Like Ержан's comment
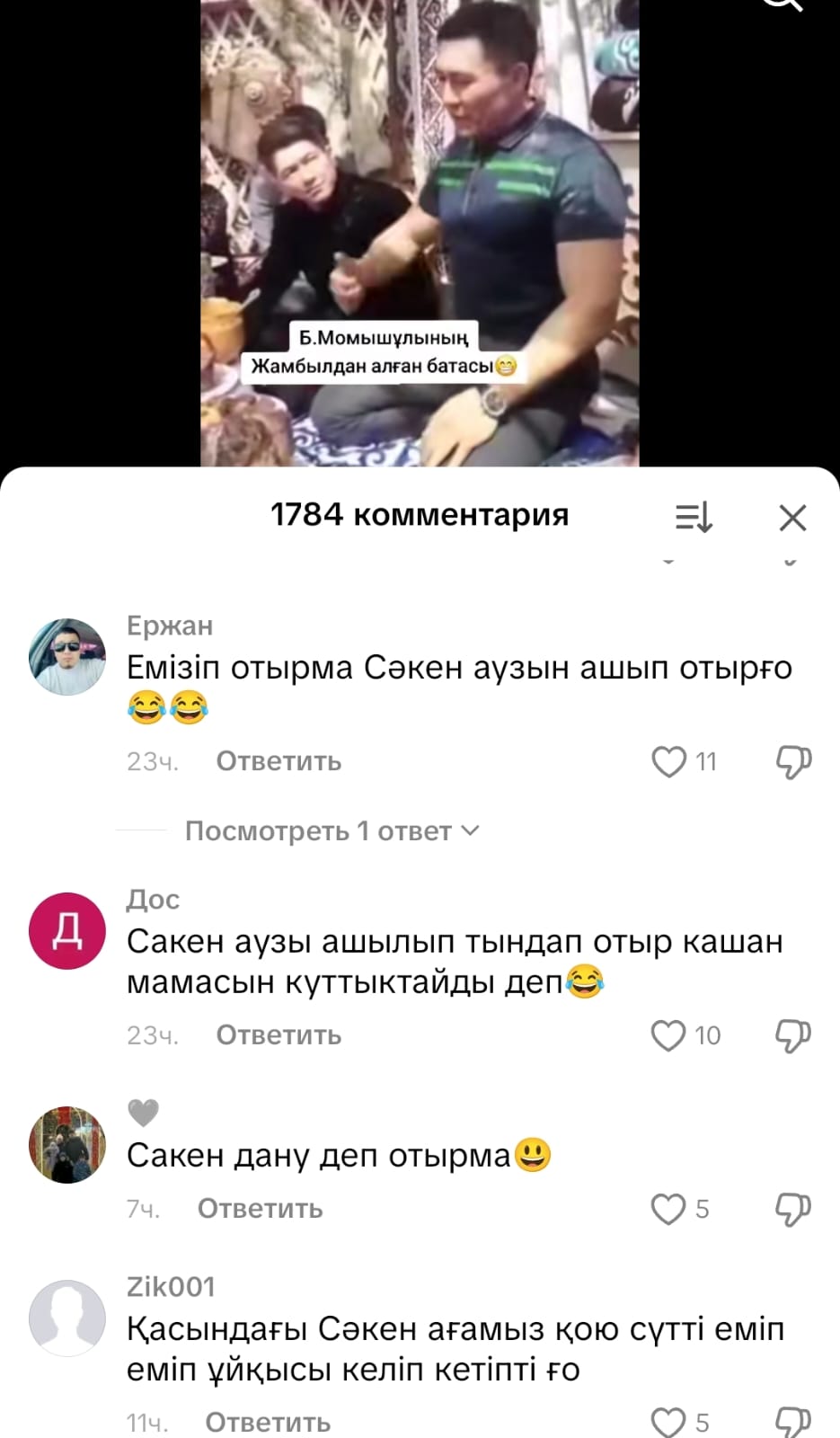The image size is (840, 1438). tap(669, 762)
